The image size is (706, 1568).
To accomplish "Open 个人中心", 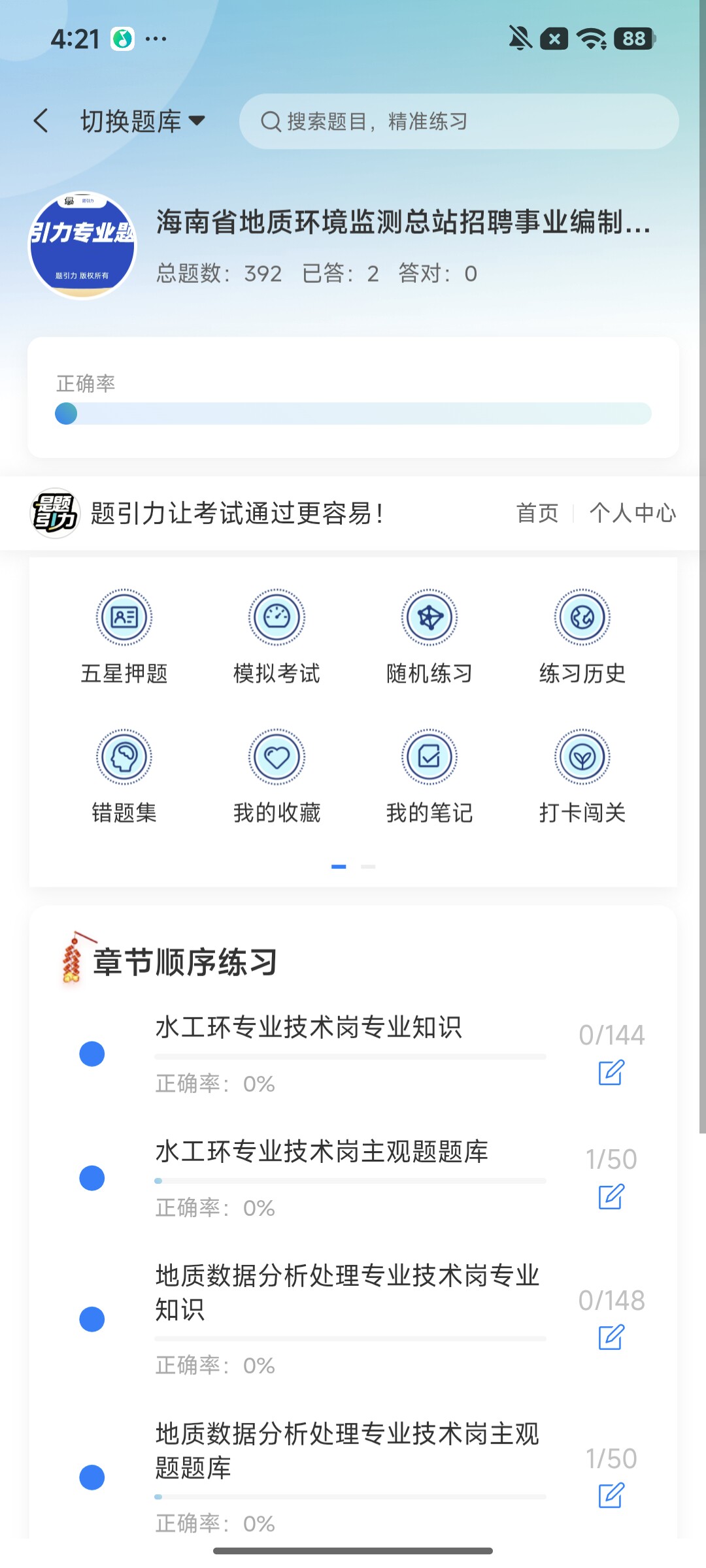I will coord(632,513).
